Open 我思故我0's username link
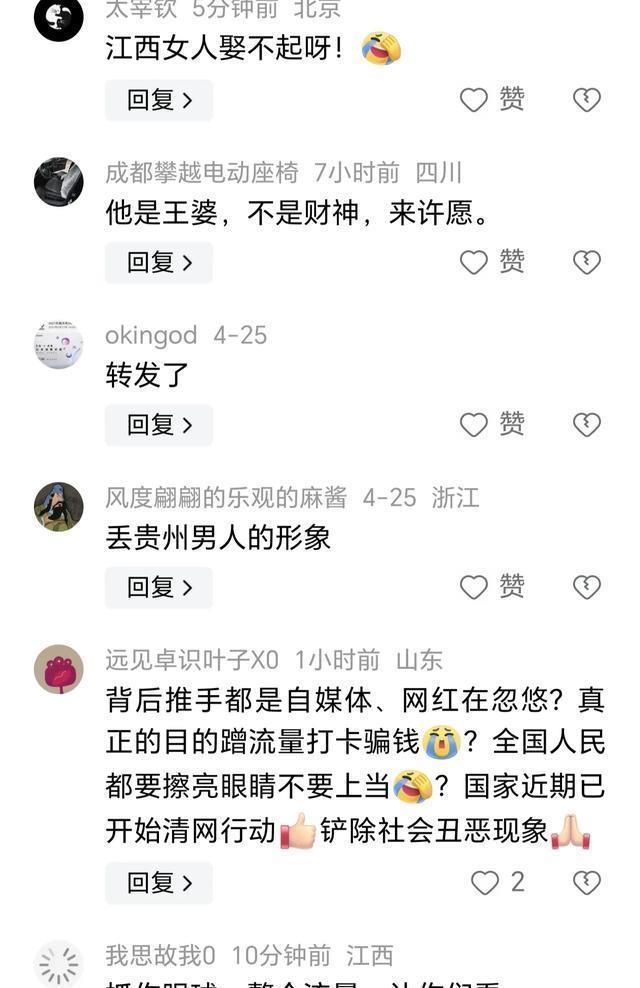 coord(160,955)
